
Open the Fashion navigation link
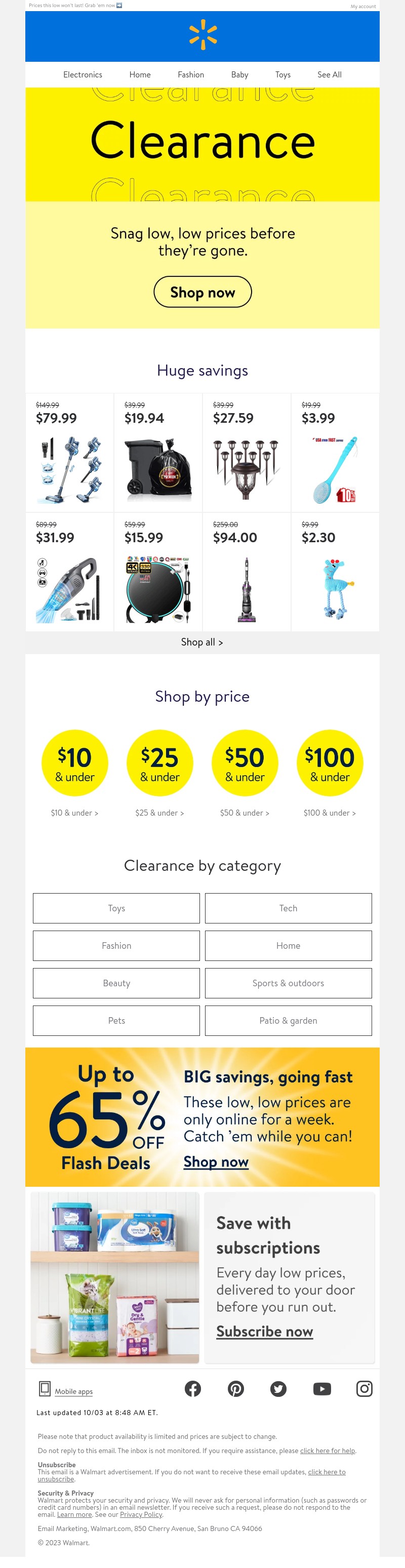191,75
